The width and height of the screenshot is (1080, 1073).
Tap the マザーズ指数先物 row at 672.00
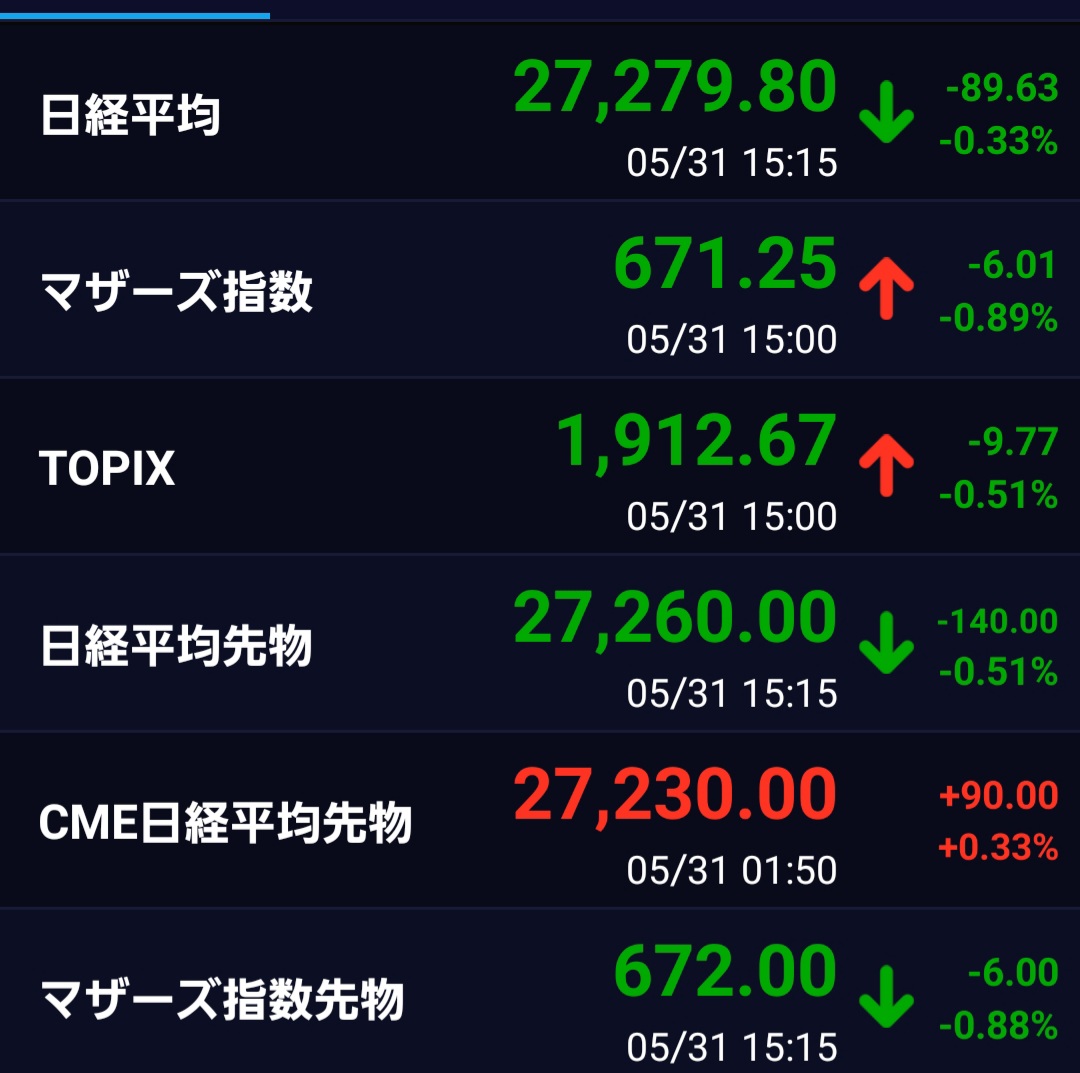540,991
